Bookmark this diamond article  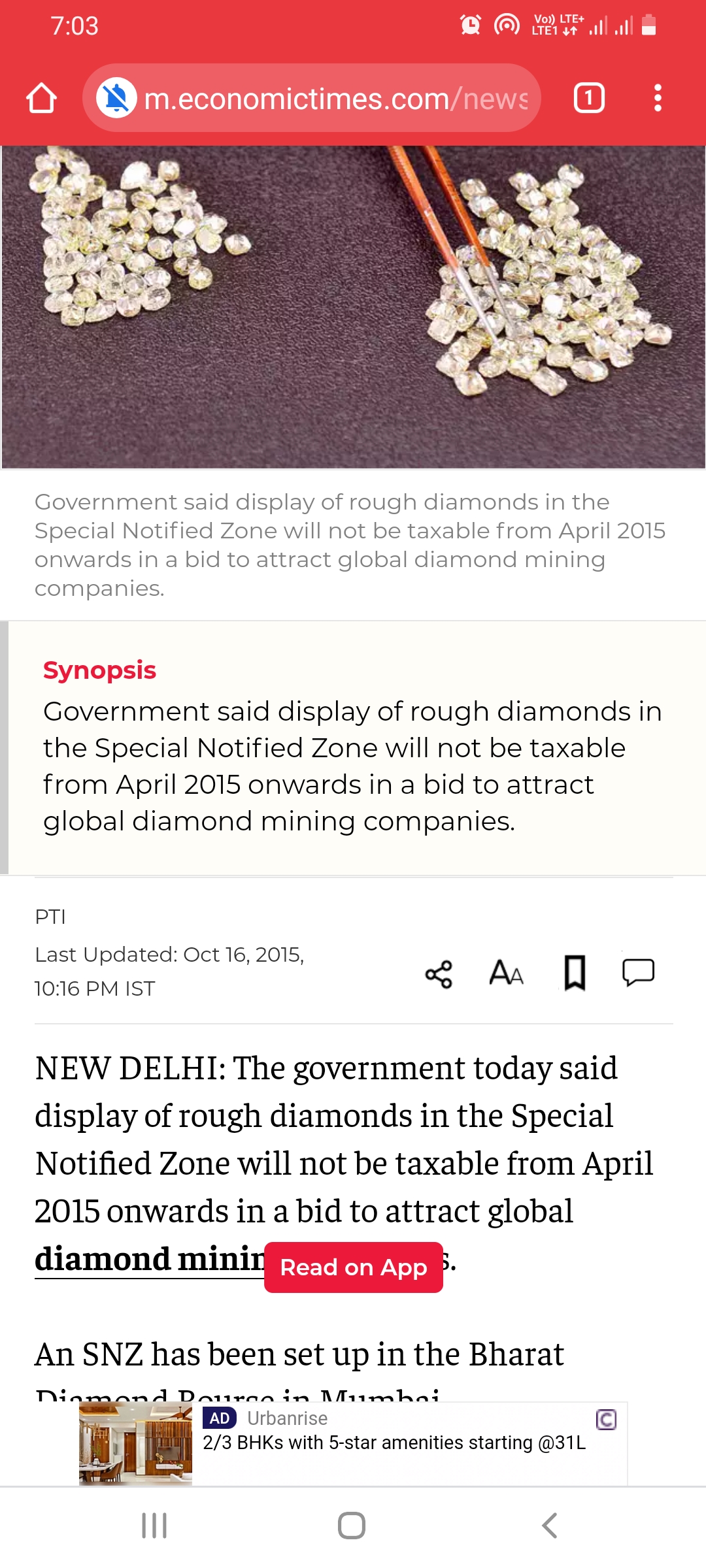click(575, 973)
